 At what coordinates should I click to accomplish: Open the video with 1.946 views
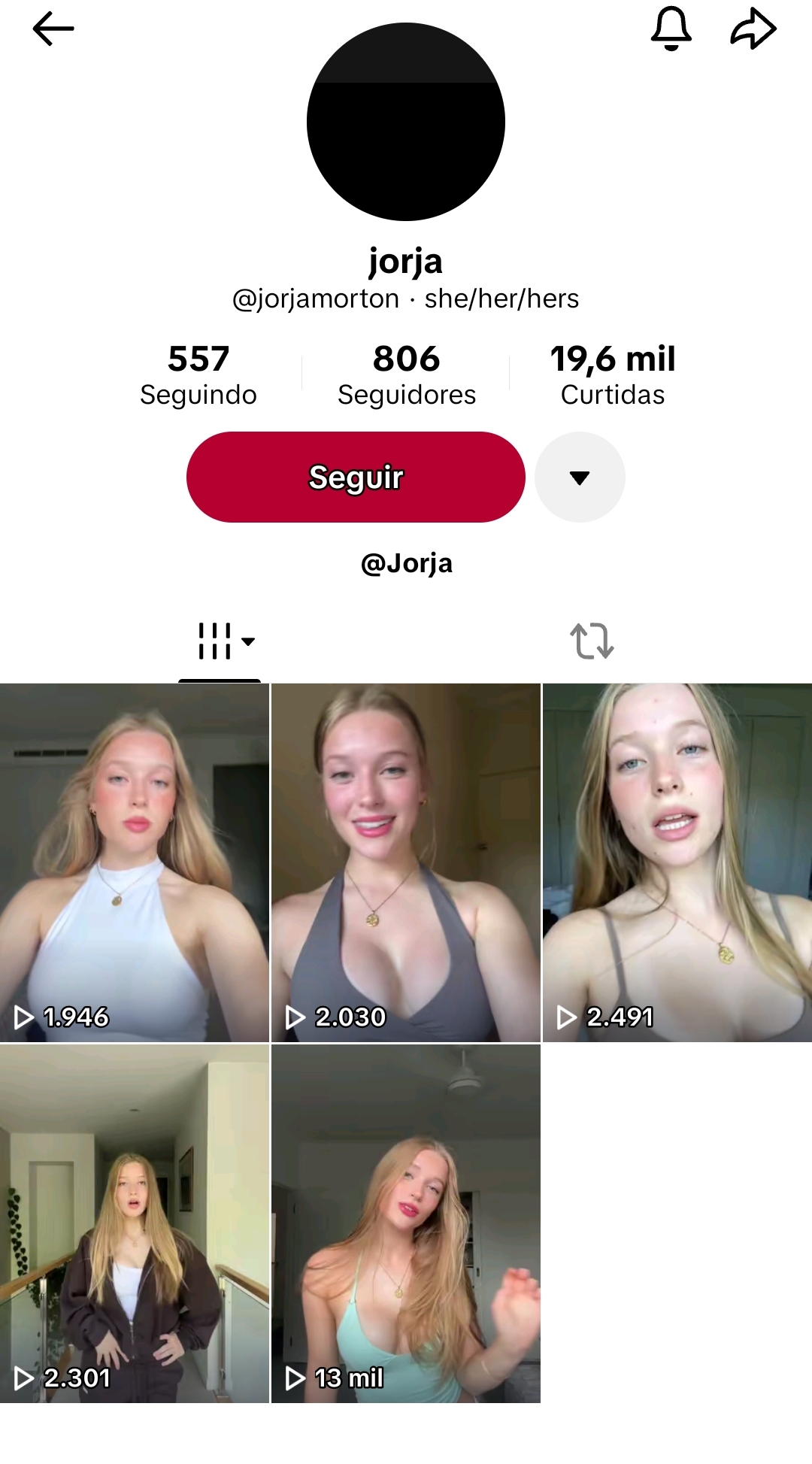pos(135,862)
